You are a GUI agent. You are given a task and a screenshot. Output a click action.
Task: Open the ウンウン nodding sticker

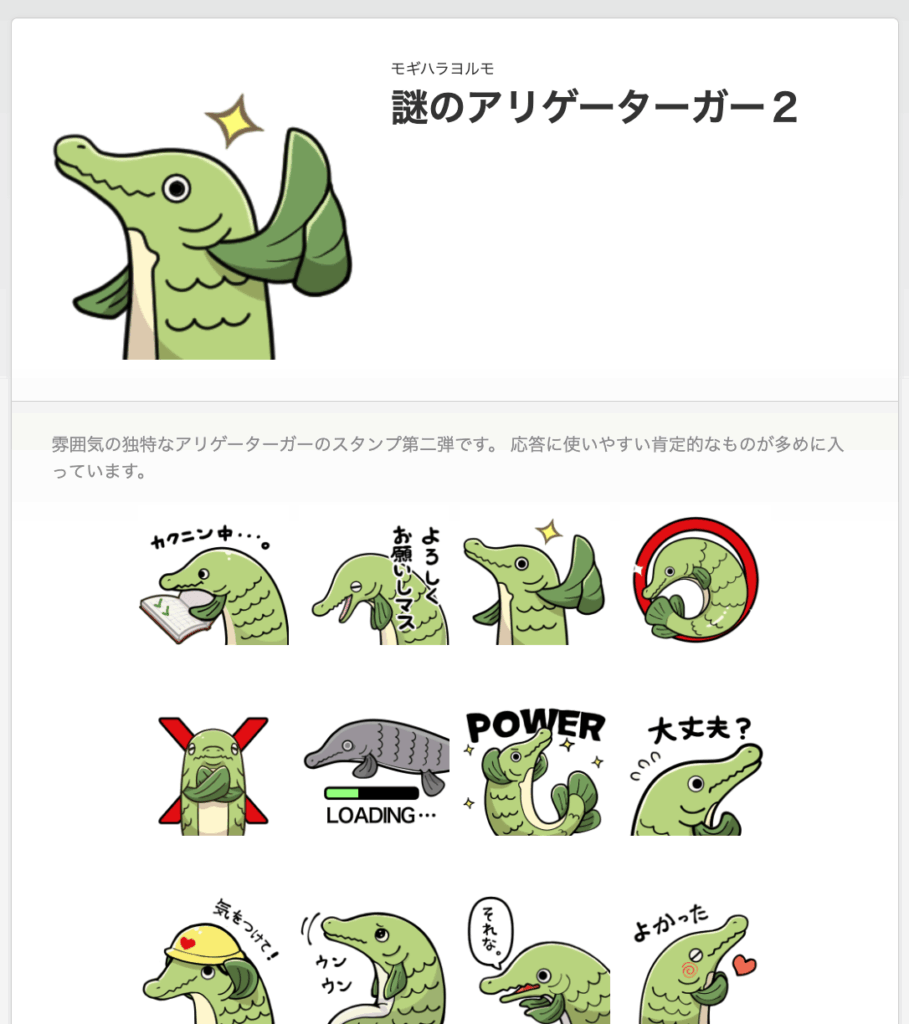point(376,962)
